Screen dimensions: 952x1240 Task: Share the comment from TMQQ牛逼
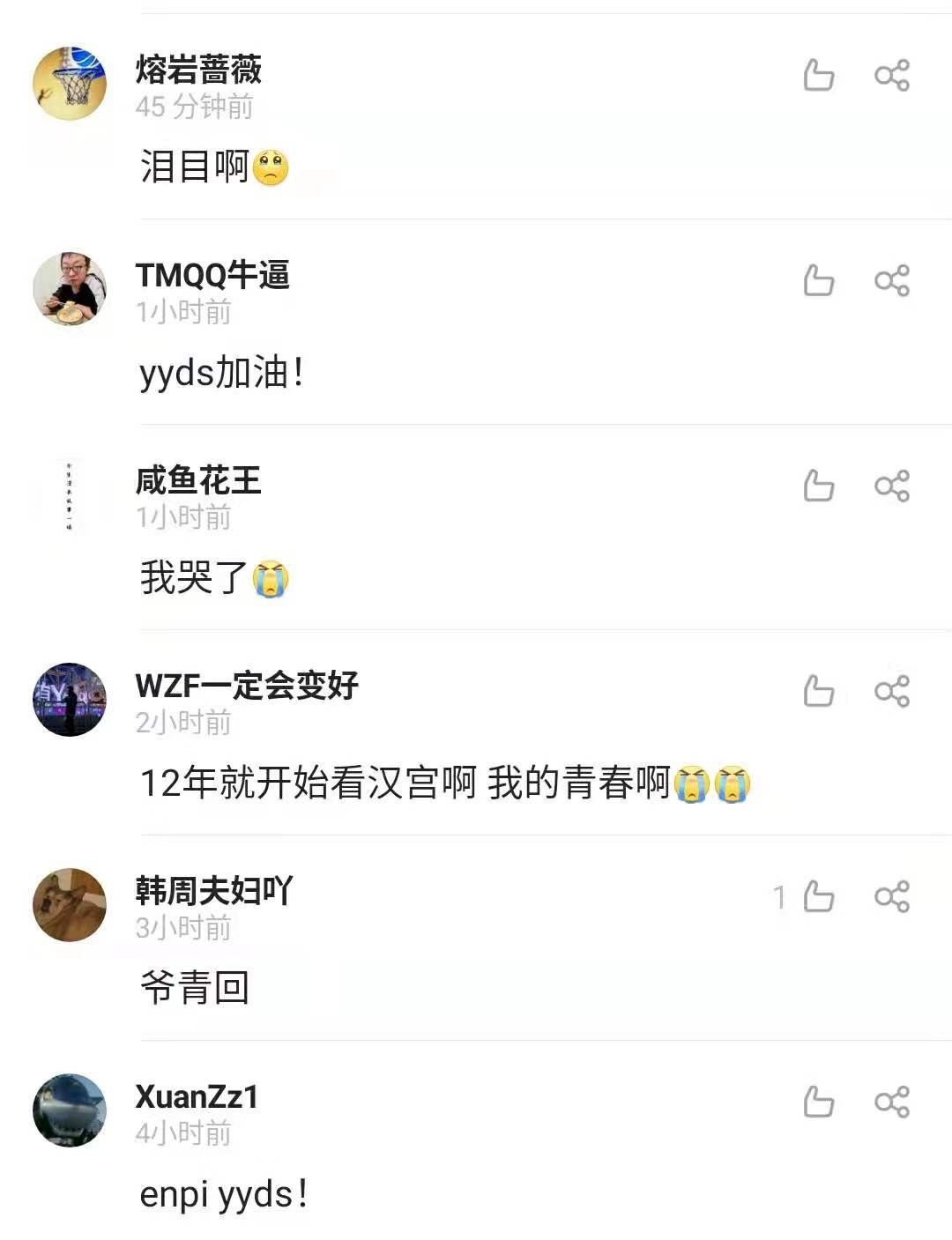[894, 283]
